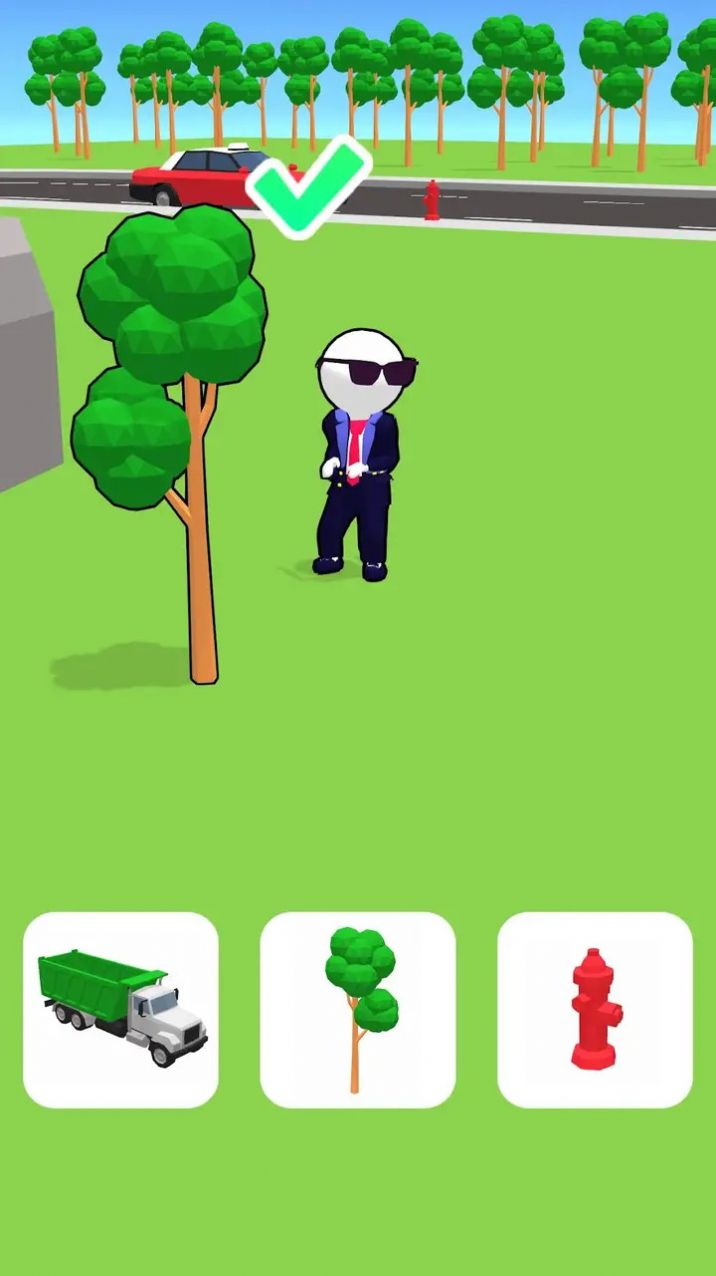716x1276 pixels.
Task: Choose the green dump truck card
Action: pos(121,1010)
